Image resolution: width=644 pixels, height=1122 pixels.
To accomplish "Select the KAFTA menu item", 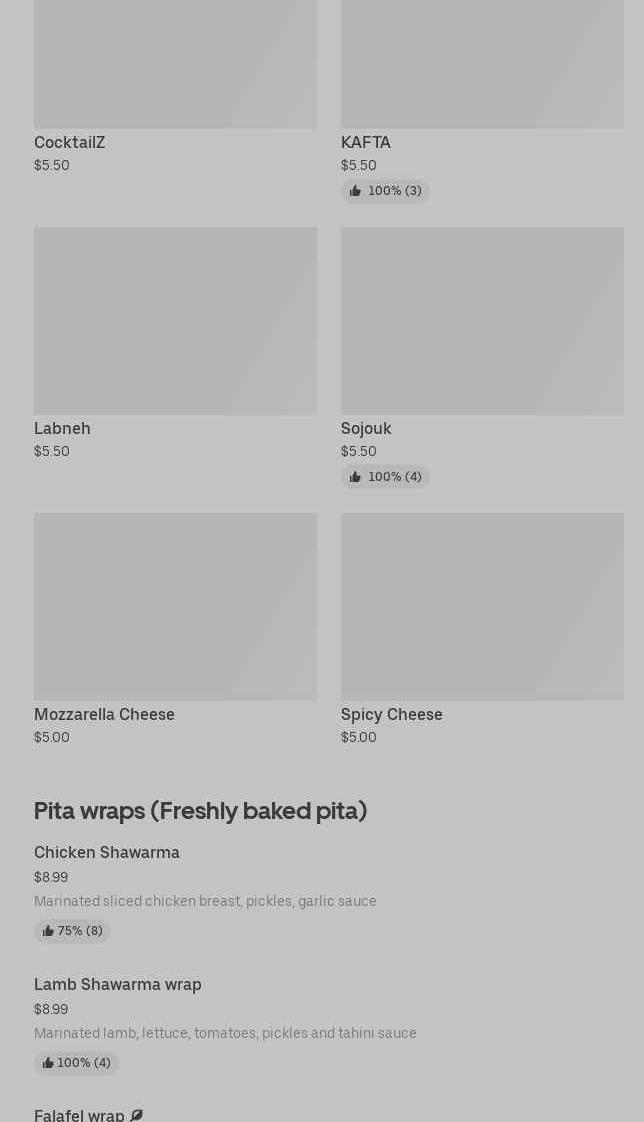I will [x=482, y=100].
